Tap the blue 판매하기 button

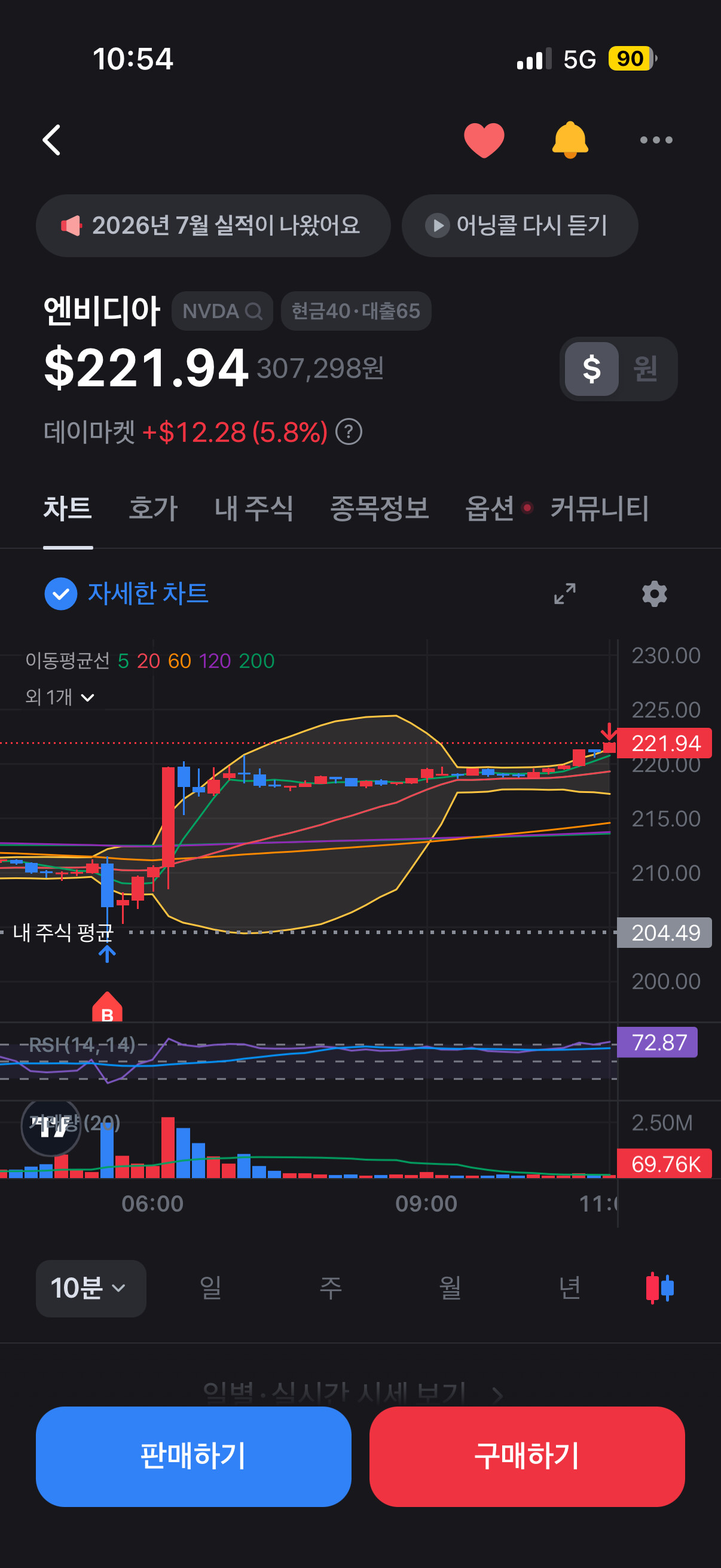tap(194, 1457)
